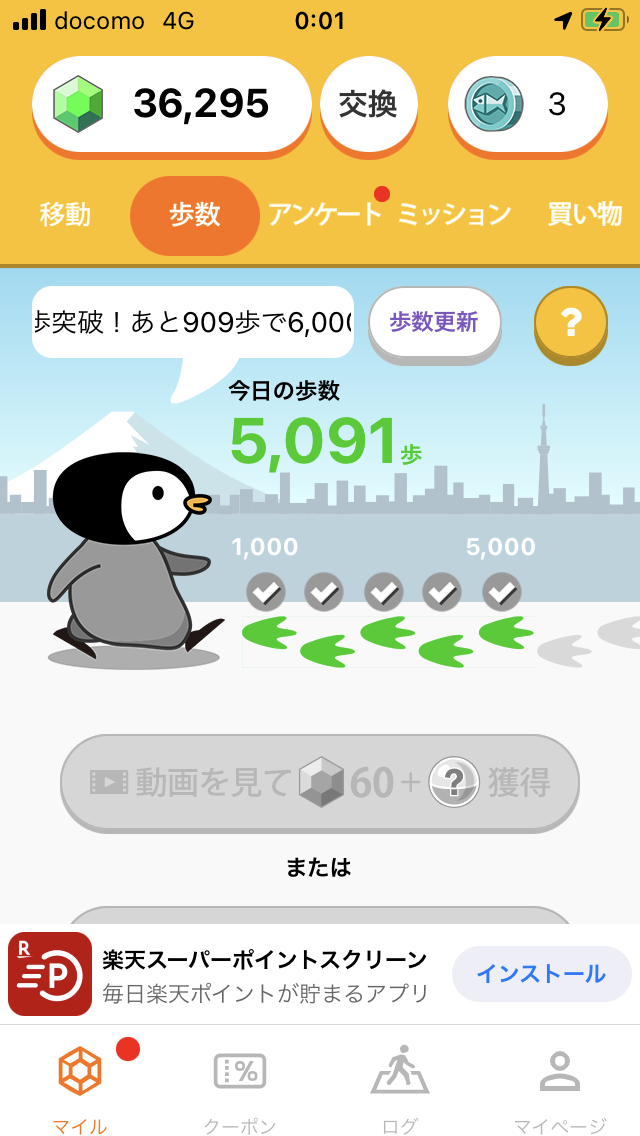This screenshot has width=640, height=1136.
Task: Tap 歩数更新 to refresh steps
Action: [434, 323]
